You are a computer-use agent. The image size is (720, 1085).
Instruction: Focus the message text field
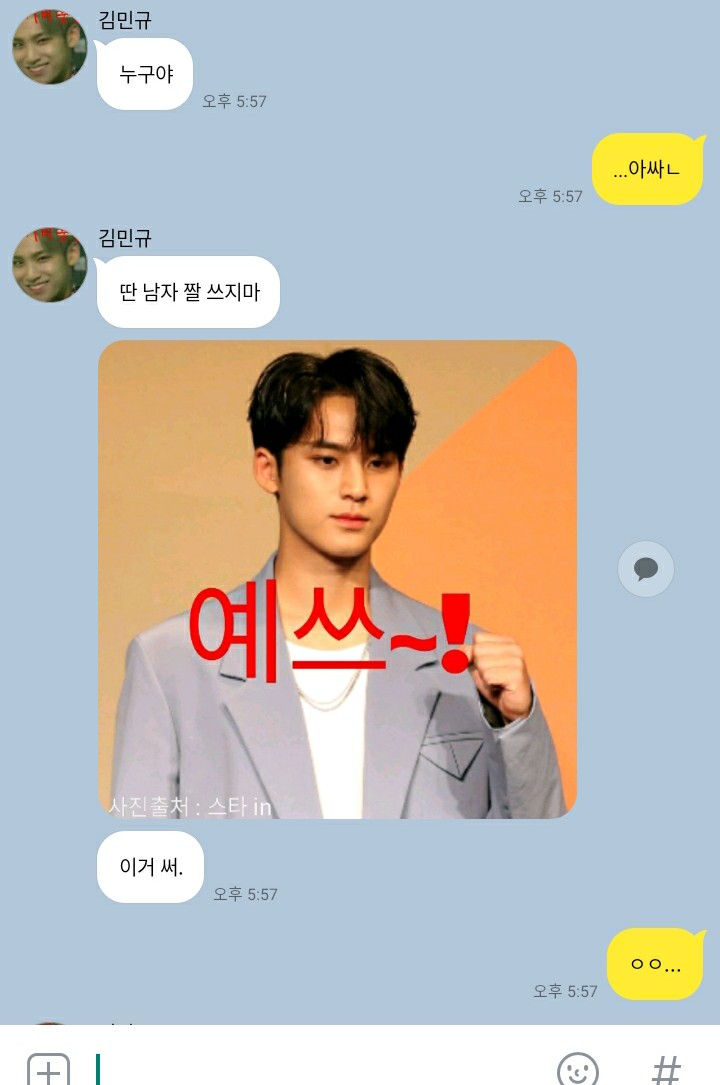coord(320,1068)
